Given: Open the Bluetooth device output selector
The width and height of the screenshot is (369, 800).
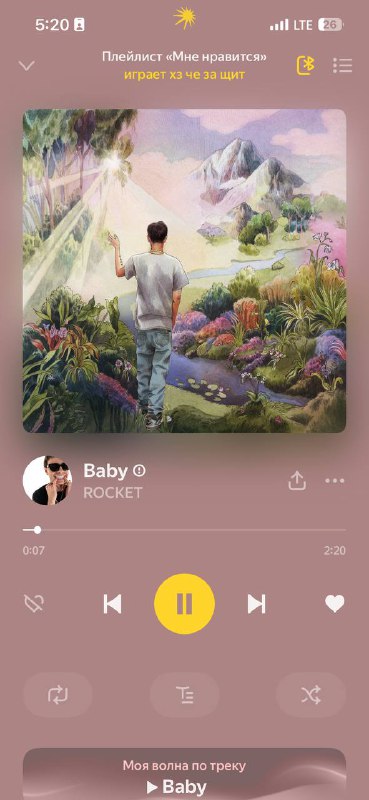Looking at the screenshot, I should click(x=305, y=65).
